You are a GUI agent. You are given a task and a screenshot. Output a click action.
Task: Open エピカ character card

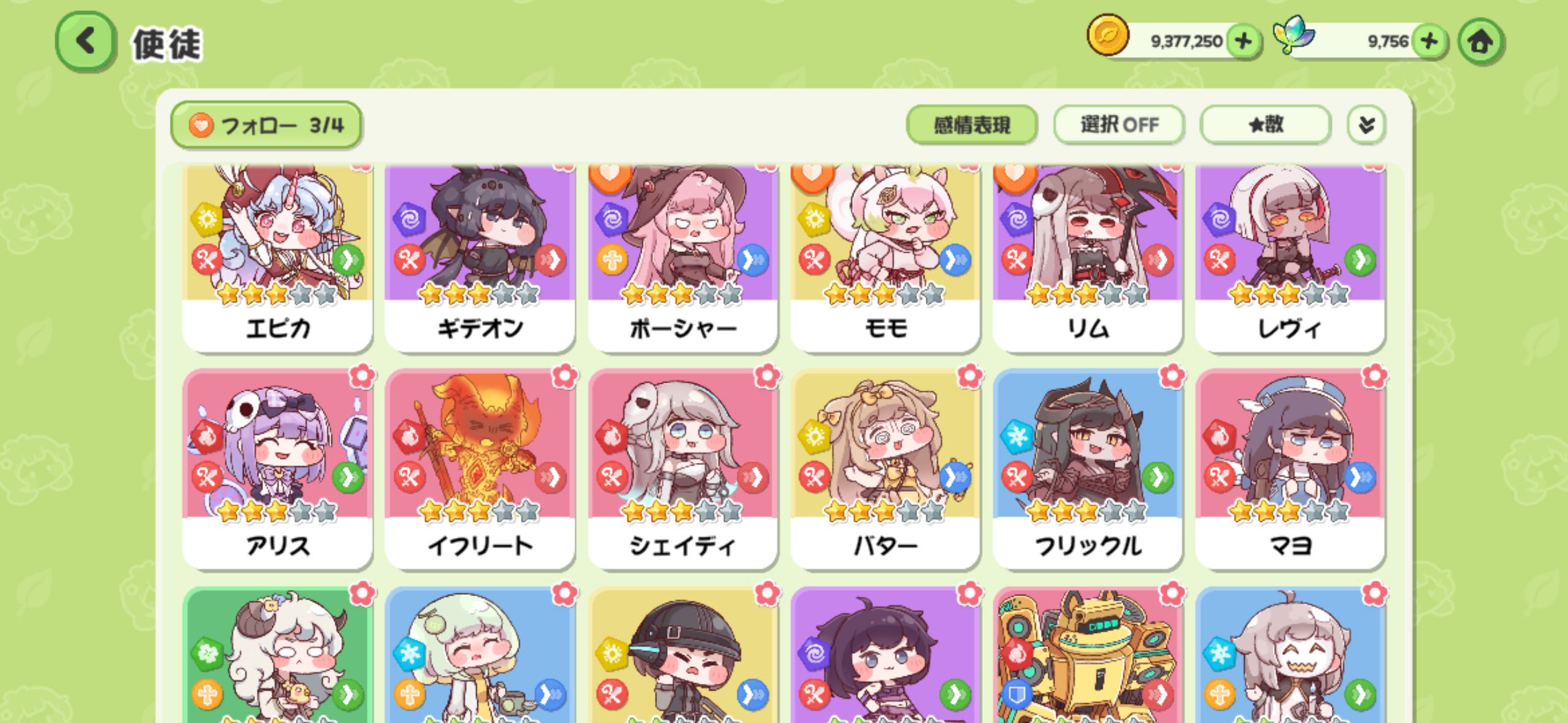point(277,258)
